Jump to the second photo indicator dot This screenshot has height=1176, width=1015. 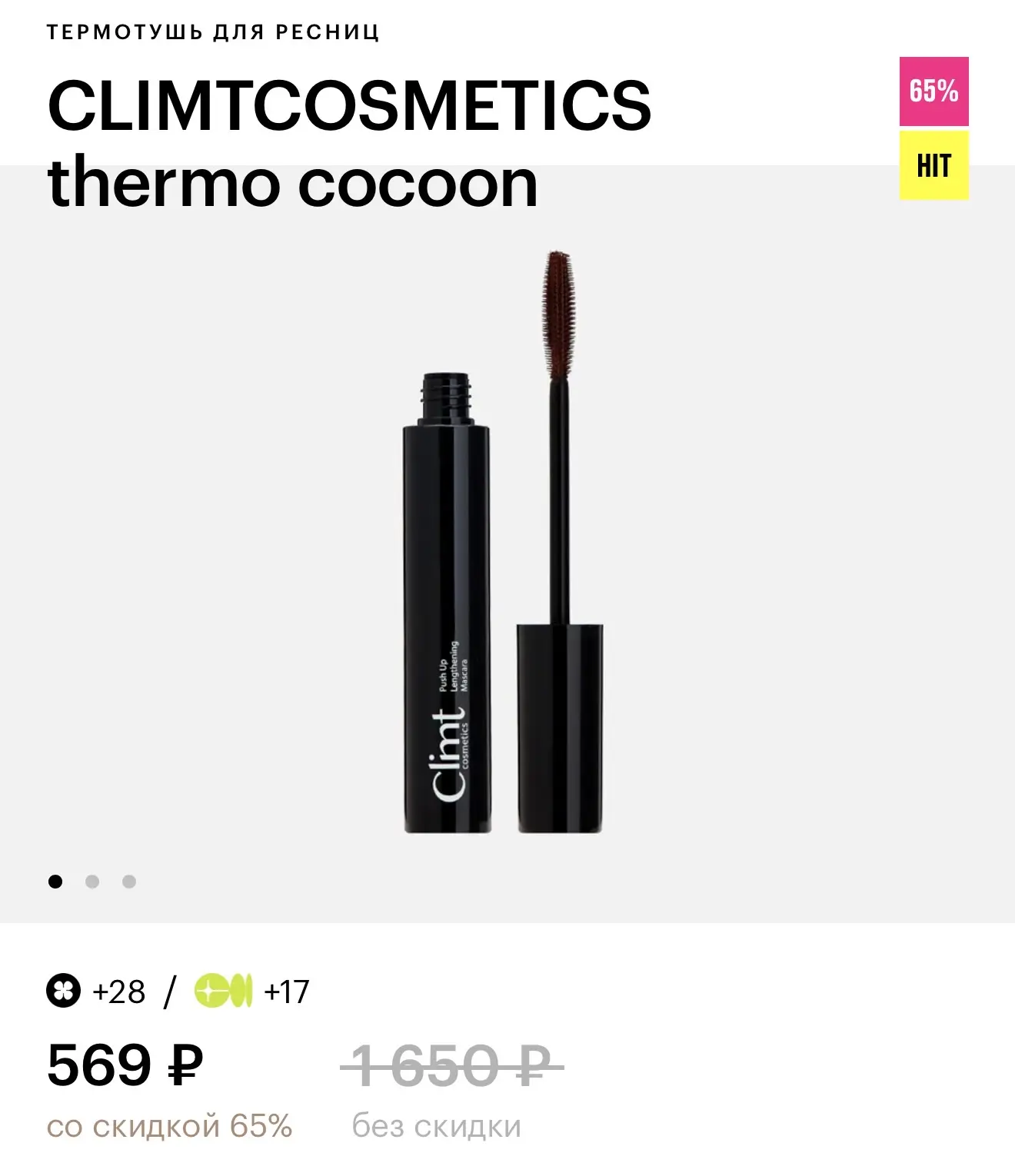pyautogui.click(x=92, y=882)
